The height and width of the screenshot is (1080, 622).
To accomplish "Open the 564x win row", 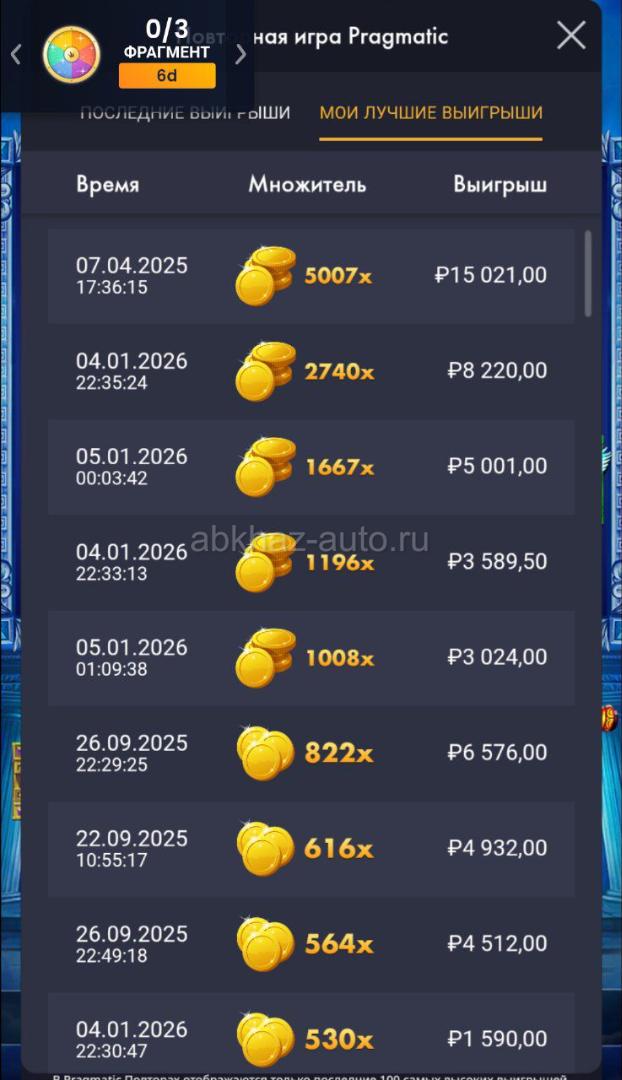I will [x=311, y=943].
